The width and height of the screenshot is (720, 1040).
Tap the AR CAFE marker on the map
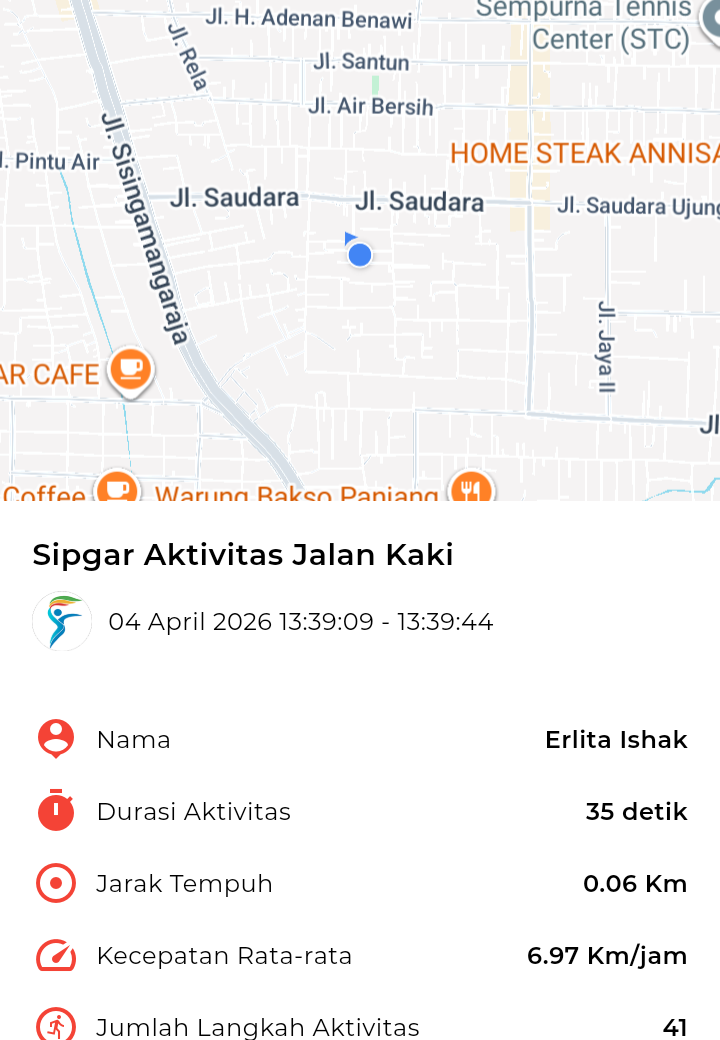point(129,369)
